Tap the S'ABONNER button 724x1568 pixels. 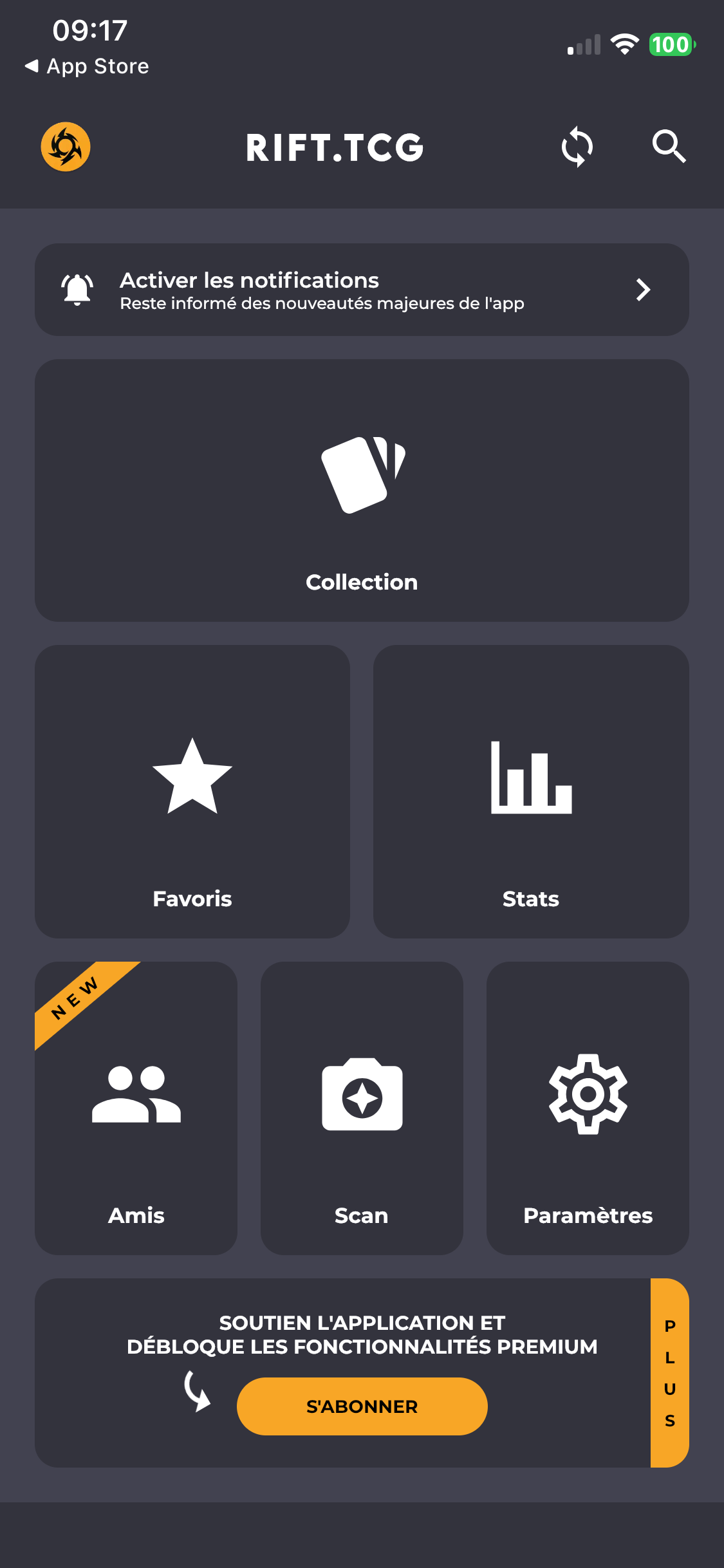tap(362, 1406)
